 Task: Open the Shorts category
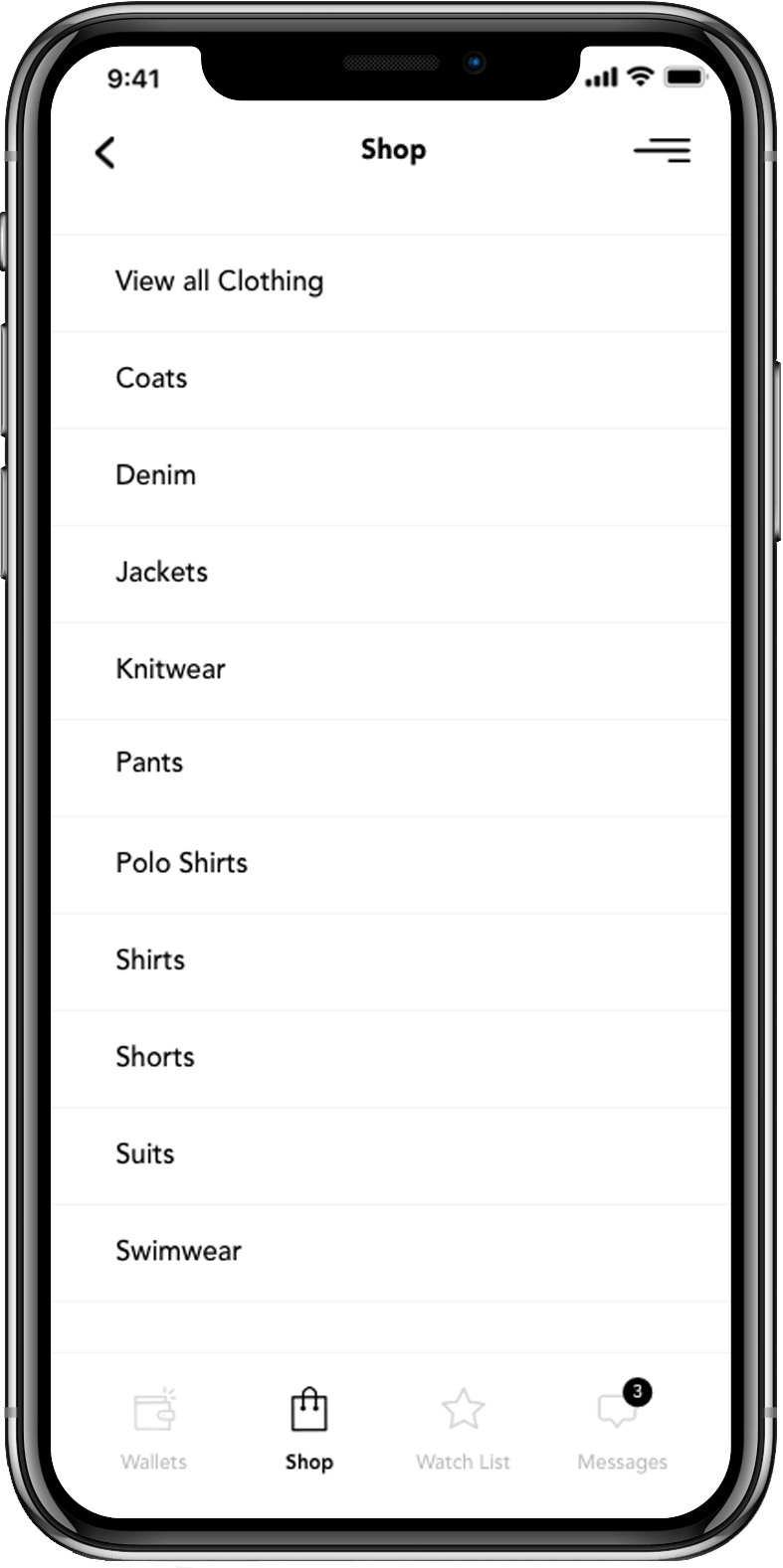click(155, 1056)
